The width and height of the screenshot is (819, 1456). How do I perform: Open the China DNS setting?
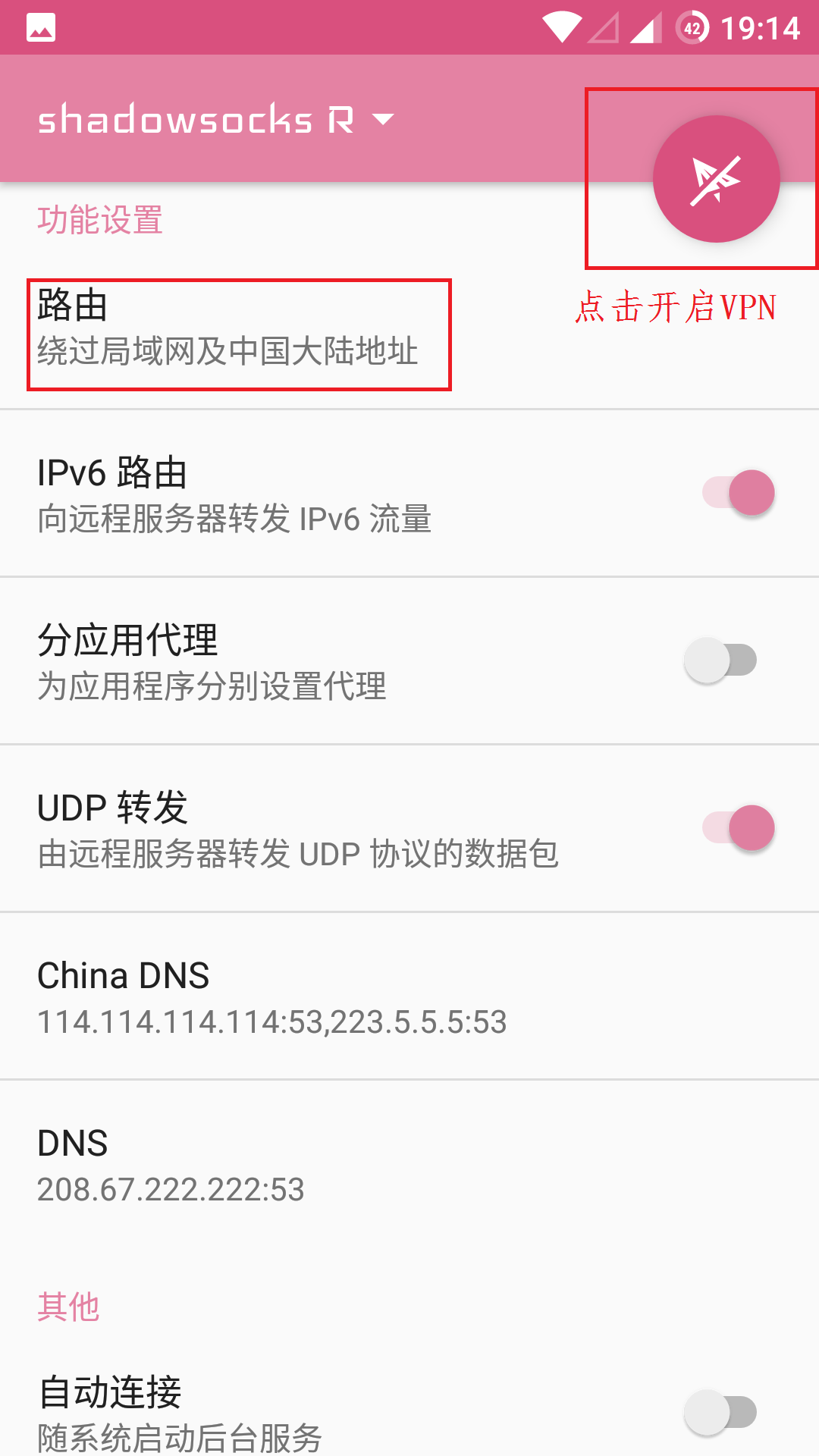409,996
